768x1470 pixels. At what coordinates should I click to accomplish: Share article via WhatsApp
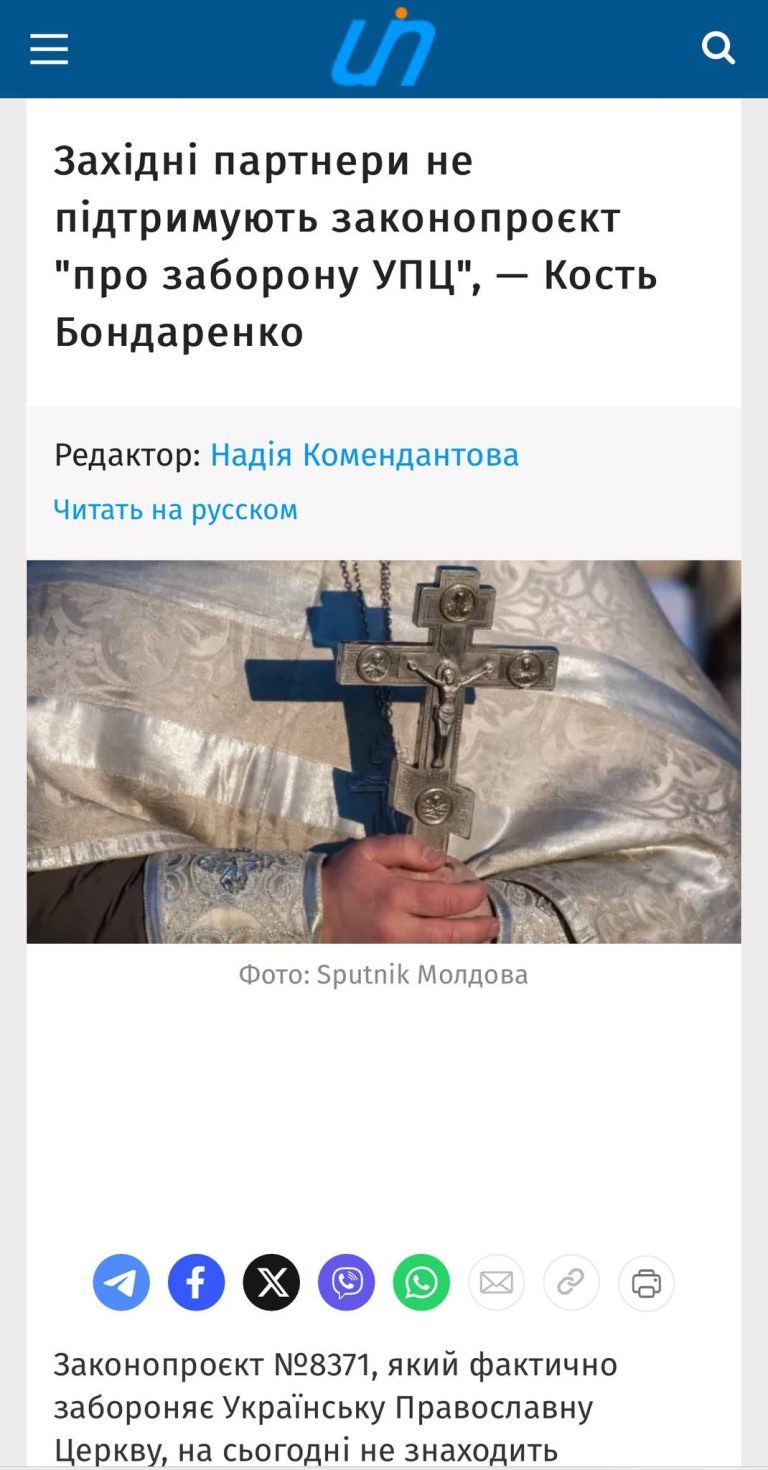(421, 1282)
